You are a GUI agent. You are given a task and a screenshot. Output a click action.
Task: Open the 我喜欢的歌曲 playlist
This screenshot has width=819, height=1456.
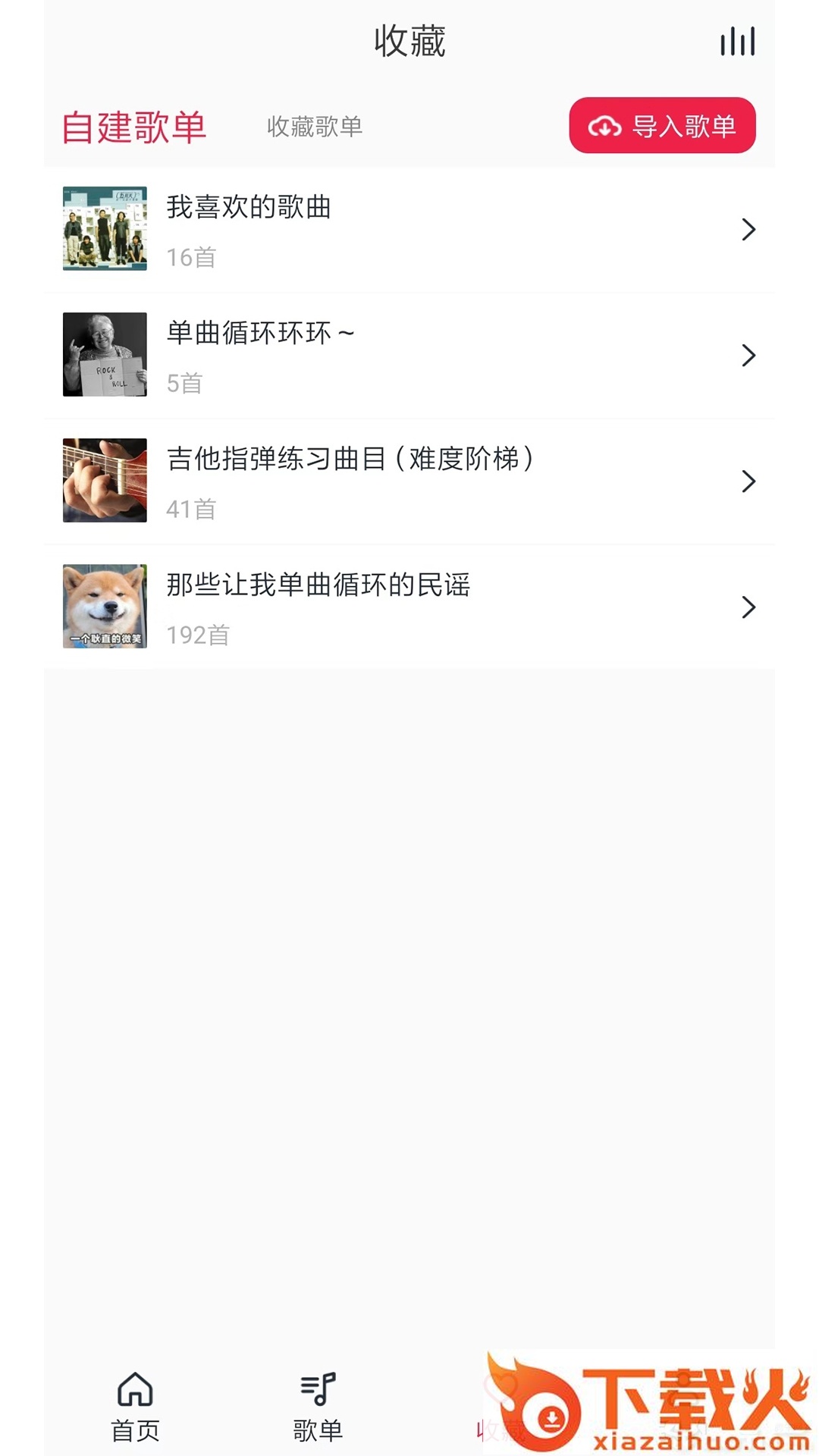409,229
